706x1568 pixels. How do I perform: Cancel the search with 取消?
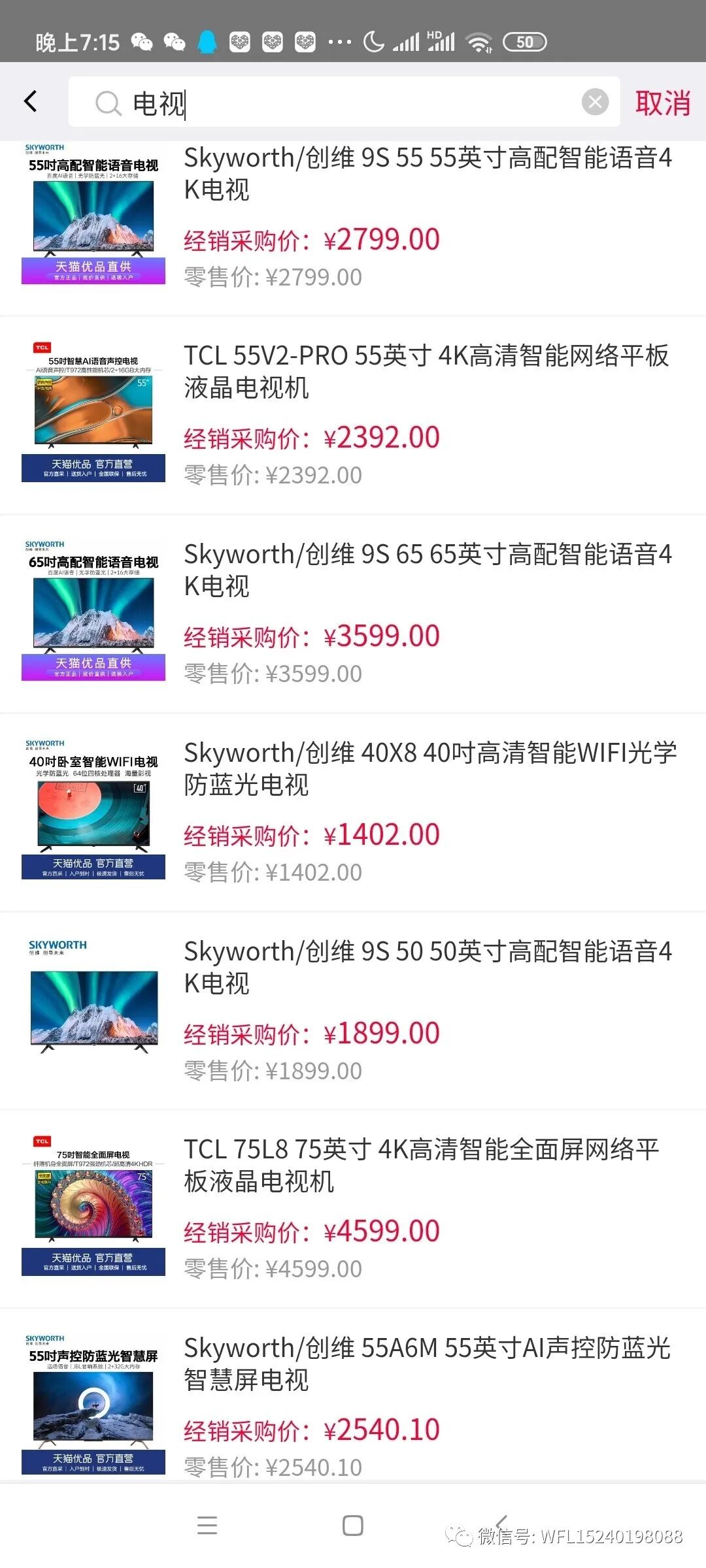tap(662, 103)
